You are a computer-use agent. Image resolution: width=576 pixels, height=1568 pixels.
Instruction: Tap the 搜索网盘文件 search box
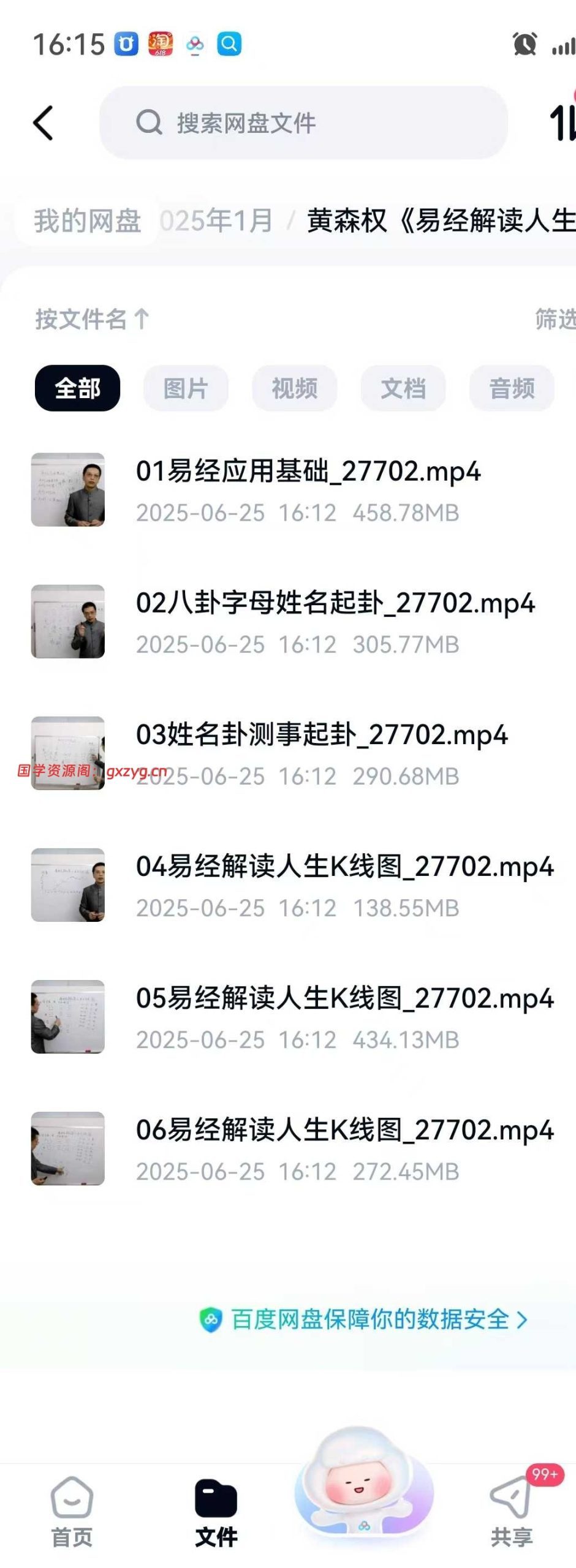[303, 123]
